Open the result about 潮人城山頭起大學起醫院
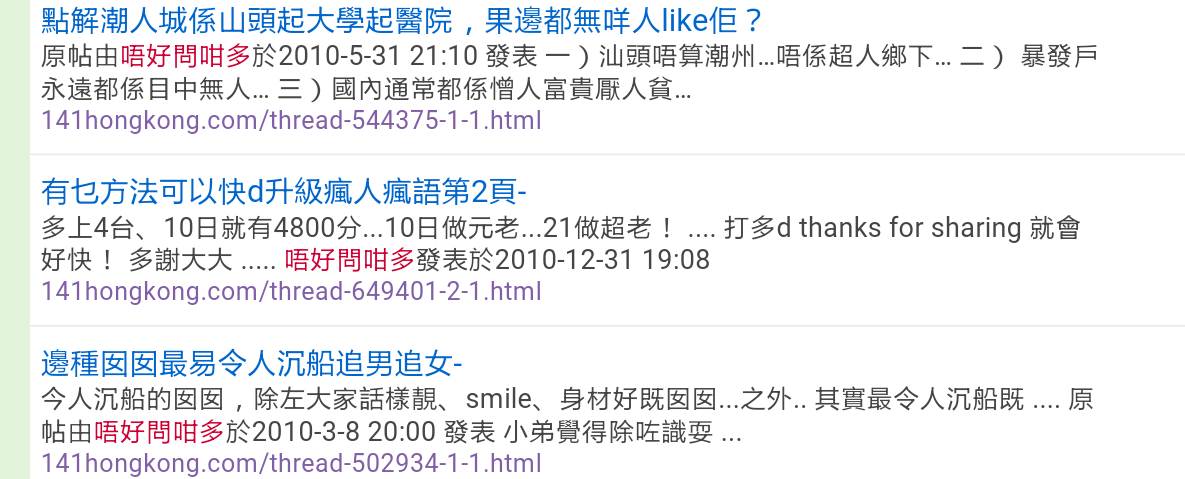 click(x=402, y=19)
